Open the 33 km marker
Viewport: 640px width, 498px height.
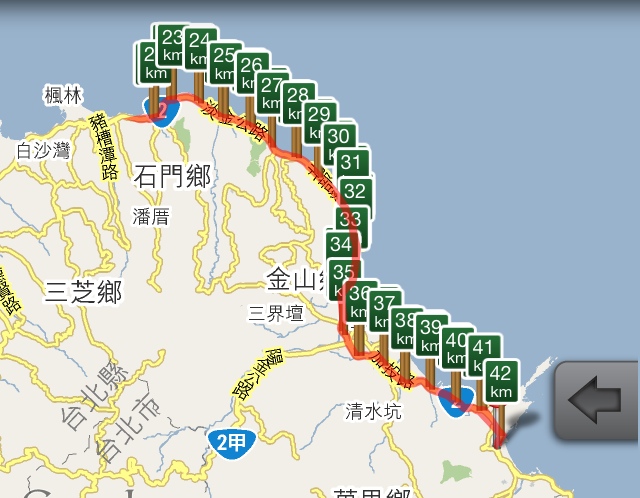pyautogui.click(x=351, y=219)
